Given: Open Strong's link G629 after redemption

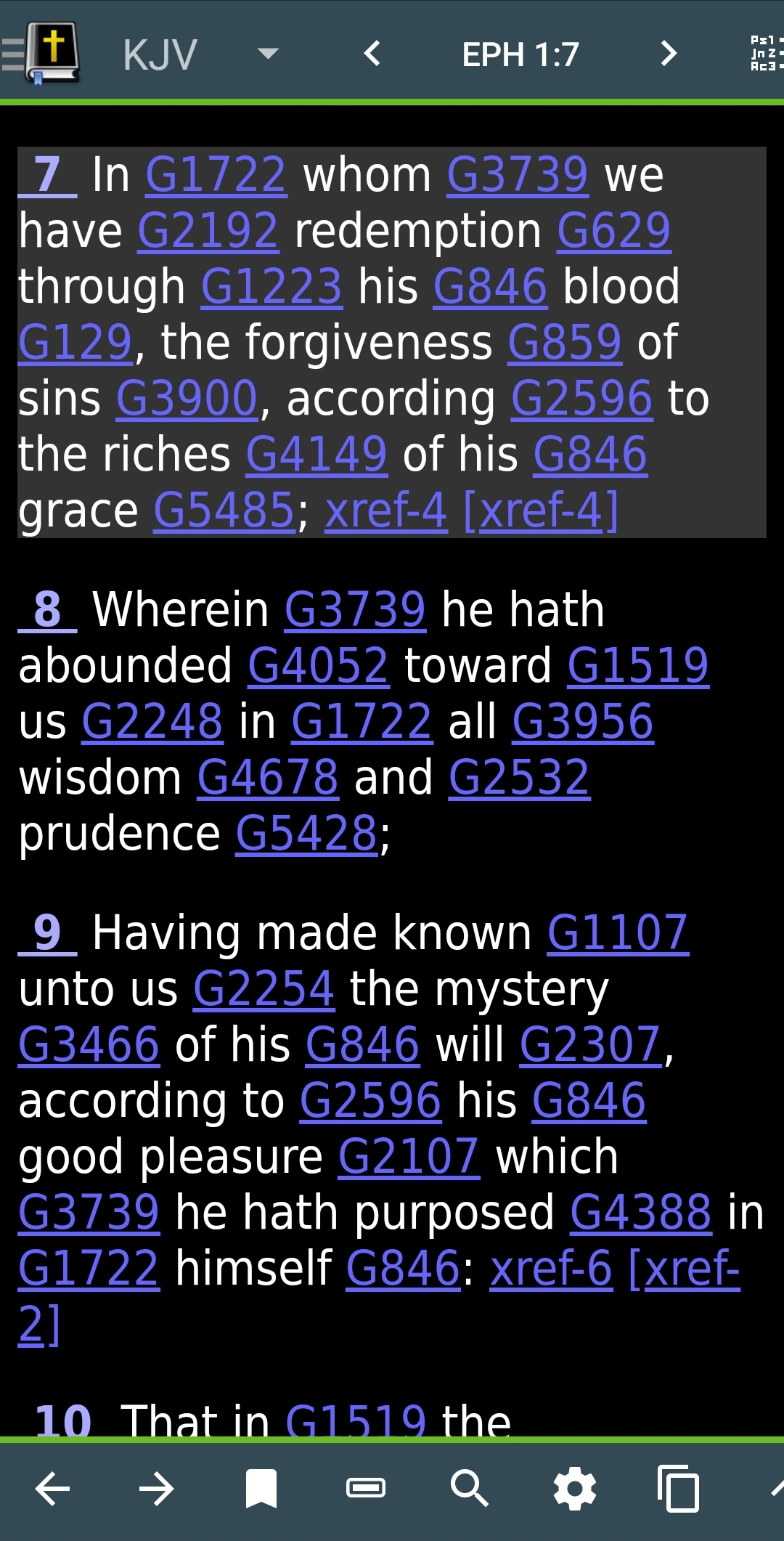Looking at the screenshot, I should click(x=613, y=231).
